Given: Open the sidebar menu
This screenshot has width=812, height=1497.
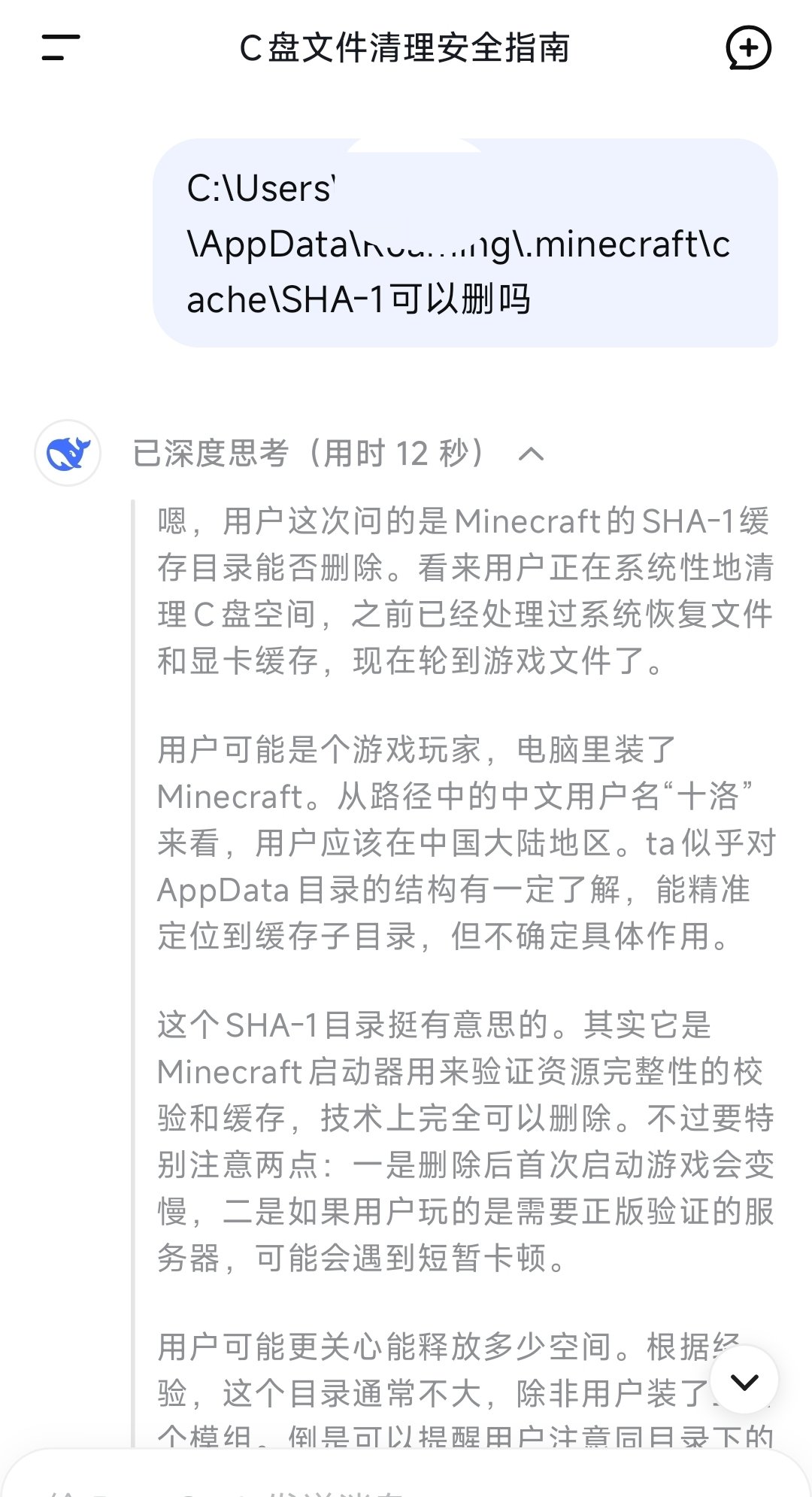Looking at the screenshot, I should pos(61,47).
